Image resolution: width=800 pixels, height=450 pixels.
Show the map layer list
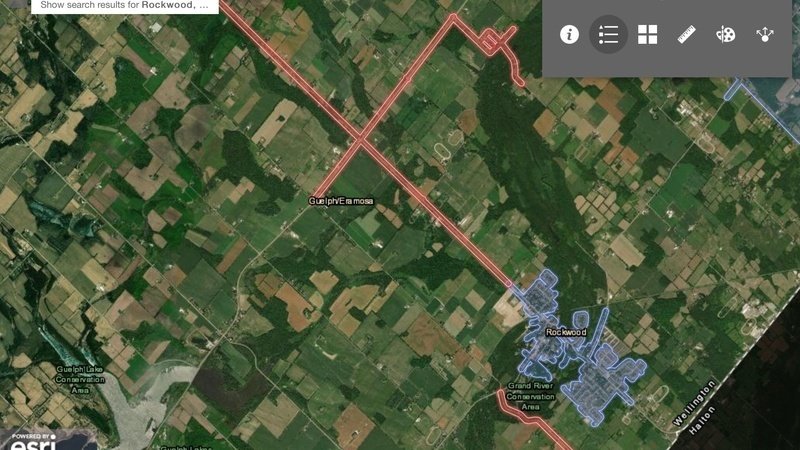click(x=608, y=35)
